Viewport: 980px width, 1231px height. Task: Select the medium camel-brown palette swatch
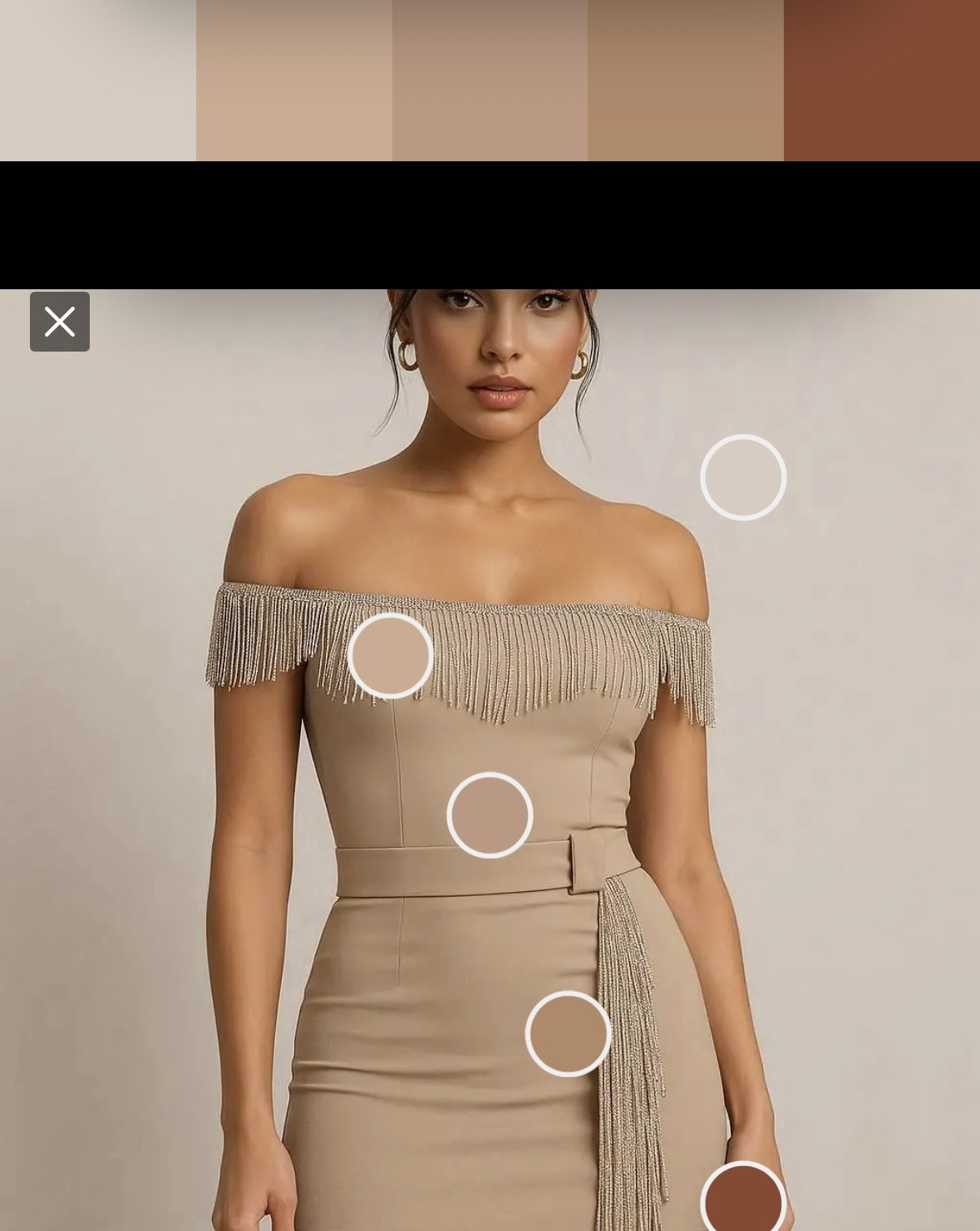686,81
